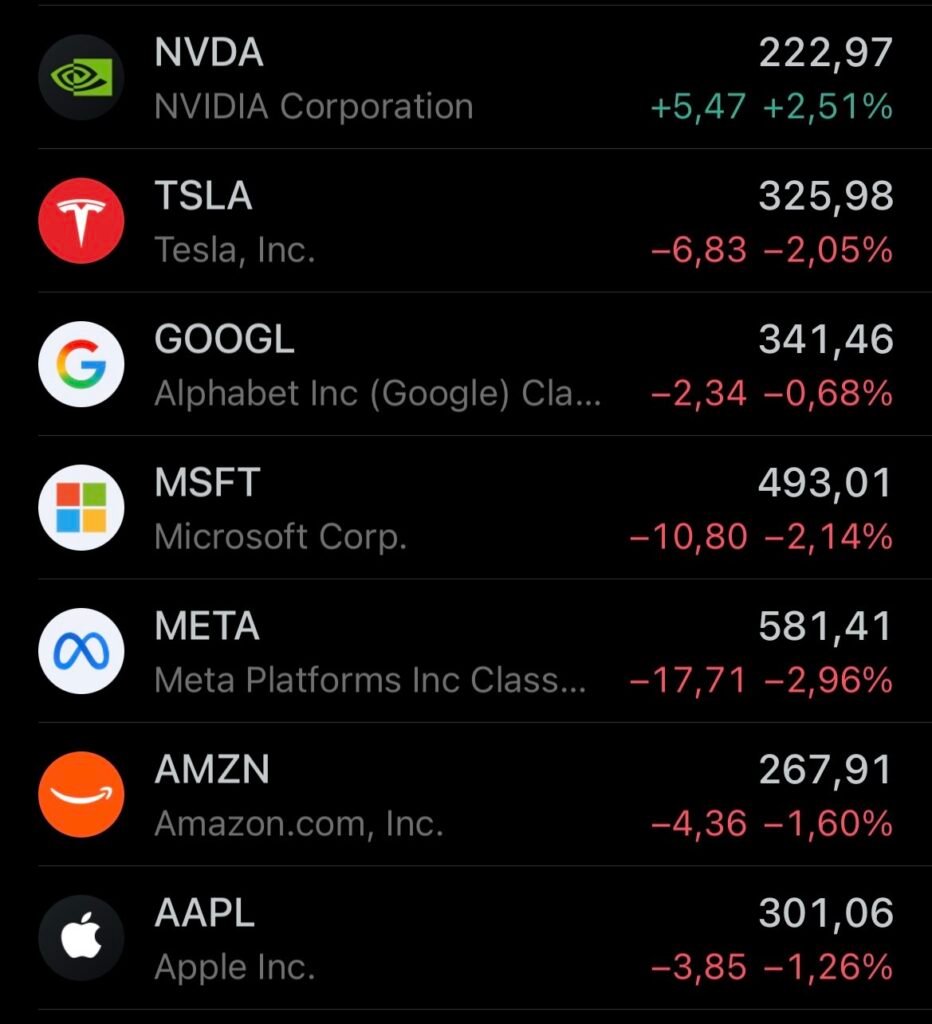Screen dimensions: 932x1024
Task: Tap the AMZN Amazon.com row
Action: (x=466, y=795)
